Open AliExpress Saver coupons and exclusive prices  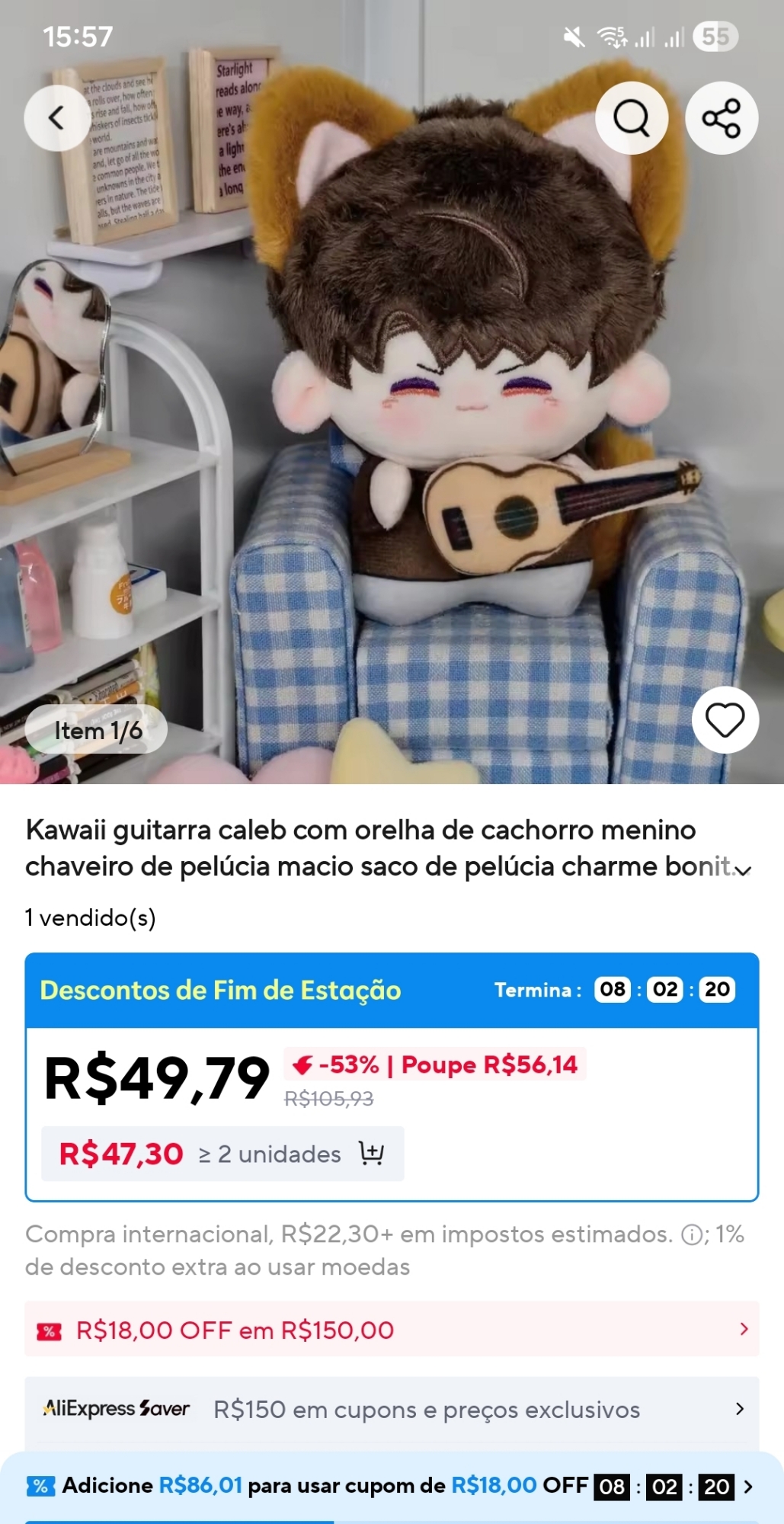click(392, 1409)
